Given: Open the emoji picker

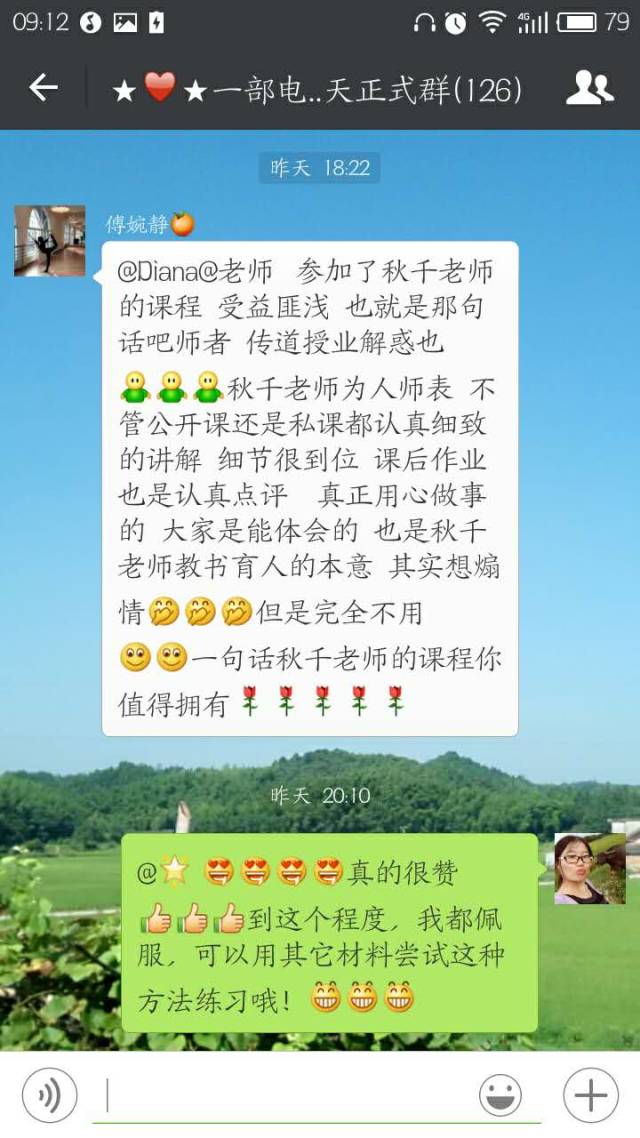Looking at the screenshot, I should (501, 1094).
